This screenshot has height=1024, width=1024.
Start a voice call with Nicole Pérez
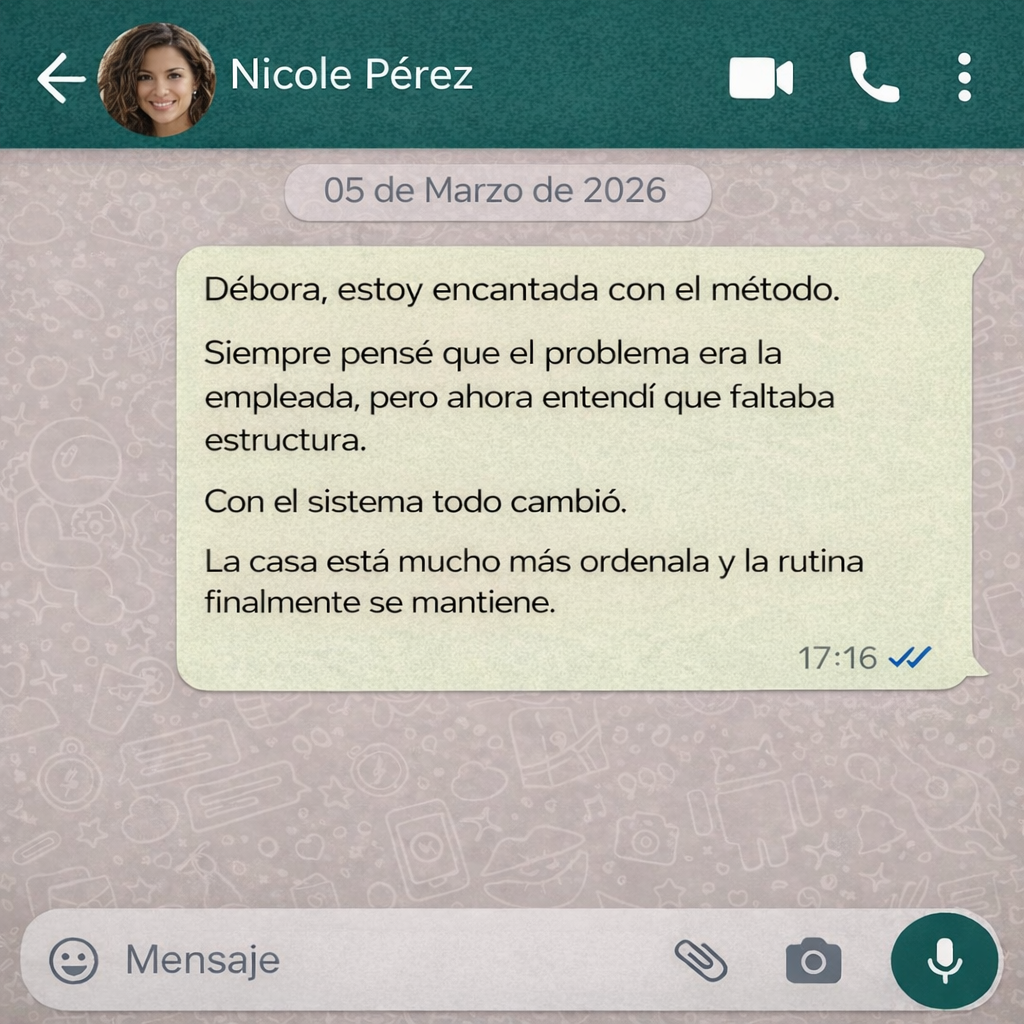tap(873, 78)
